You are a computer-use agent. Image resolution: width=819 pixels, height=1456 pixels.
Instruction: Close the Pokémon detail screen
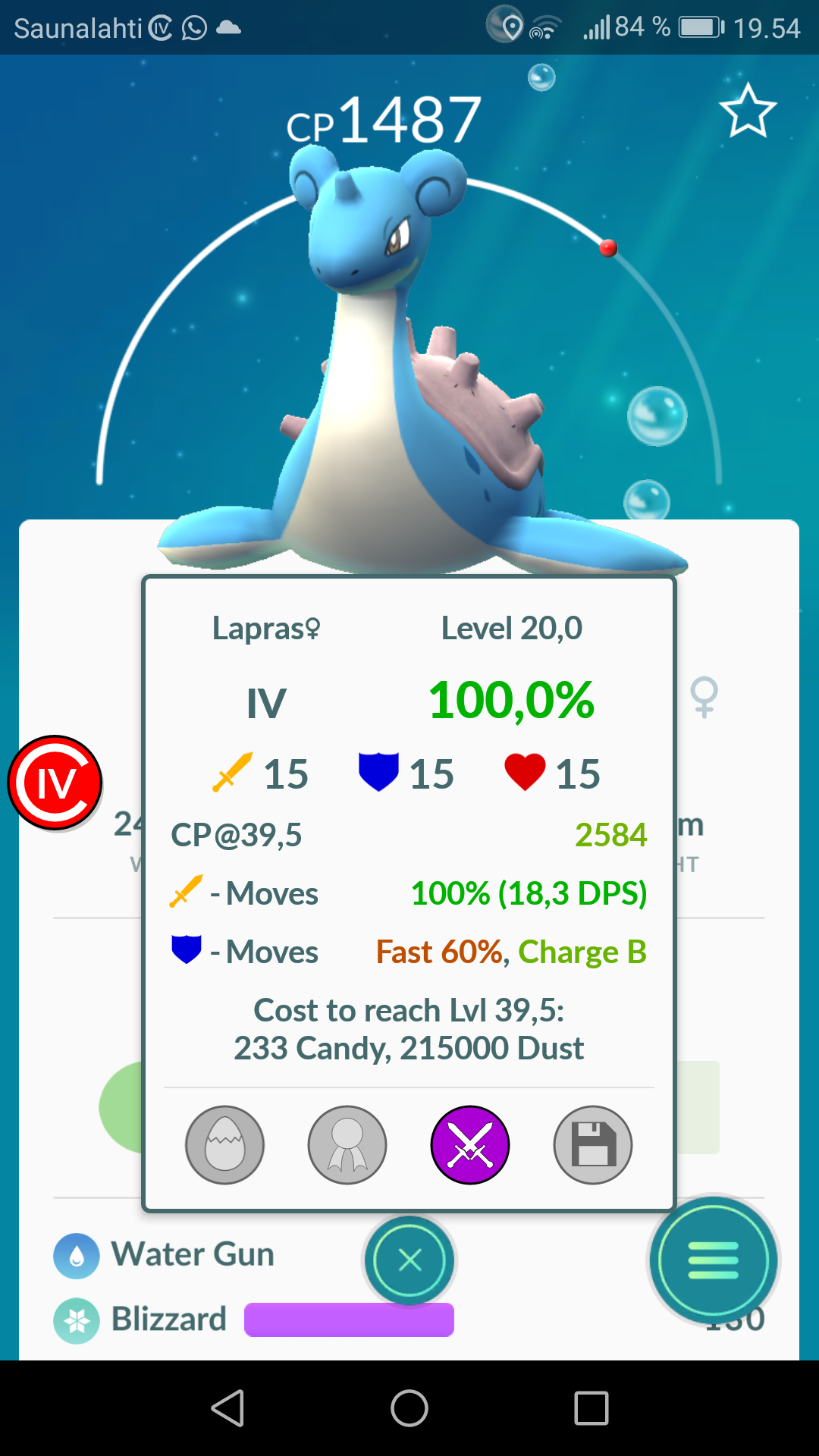click(x=409, y=1260)
